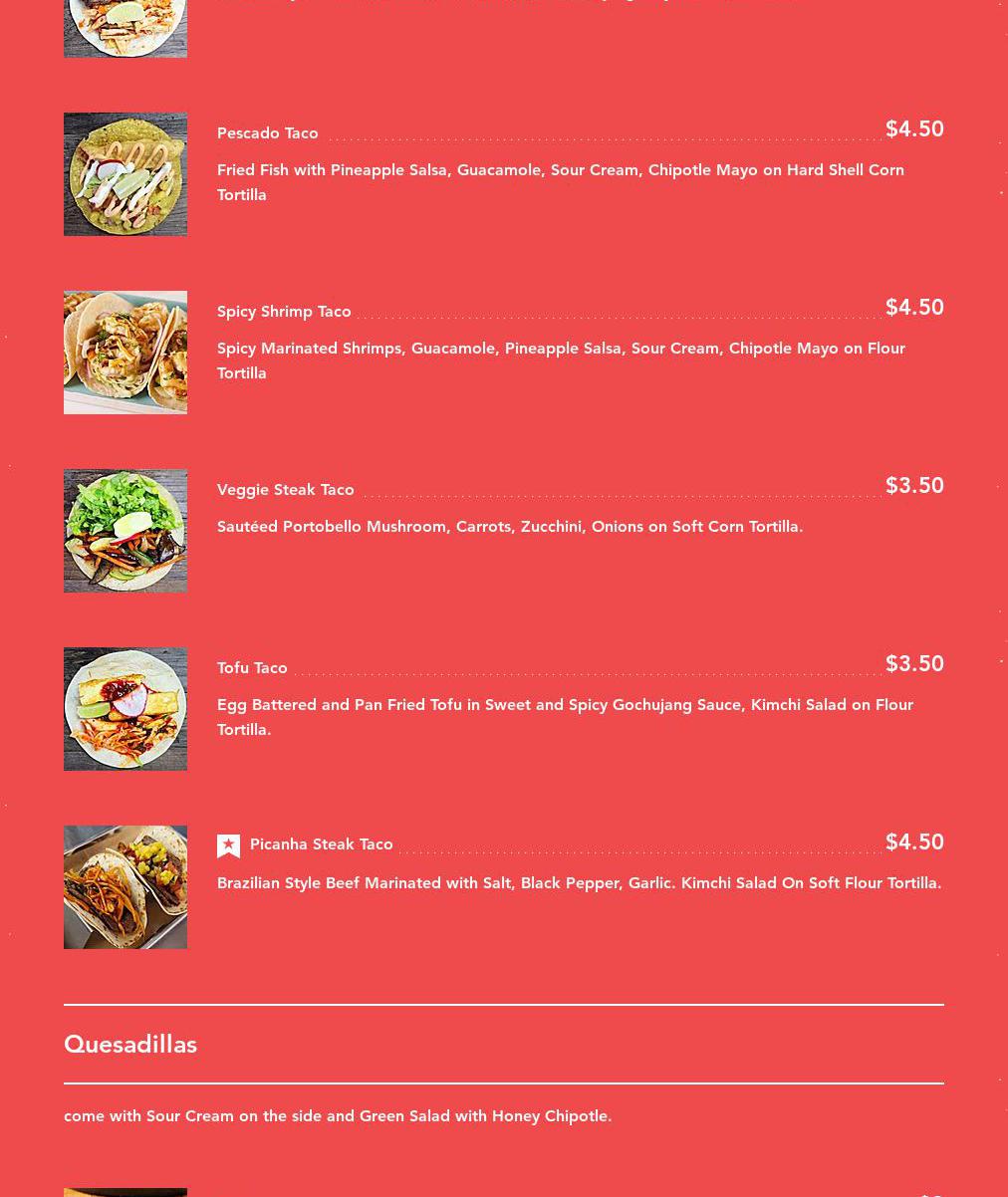This screenshot has width=1008, height=1197.
Task: Open the Veggie Steak Taco image
Action: pos(126,531)
